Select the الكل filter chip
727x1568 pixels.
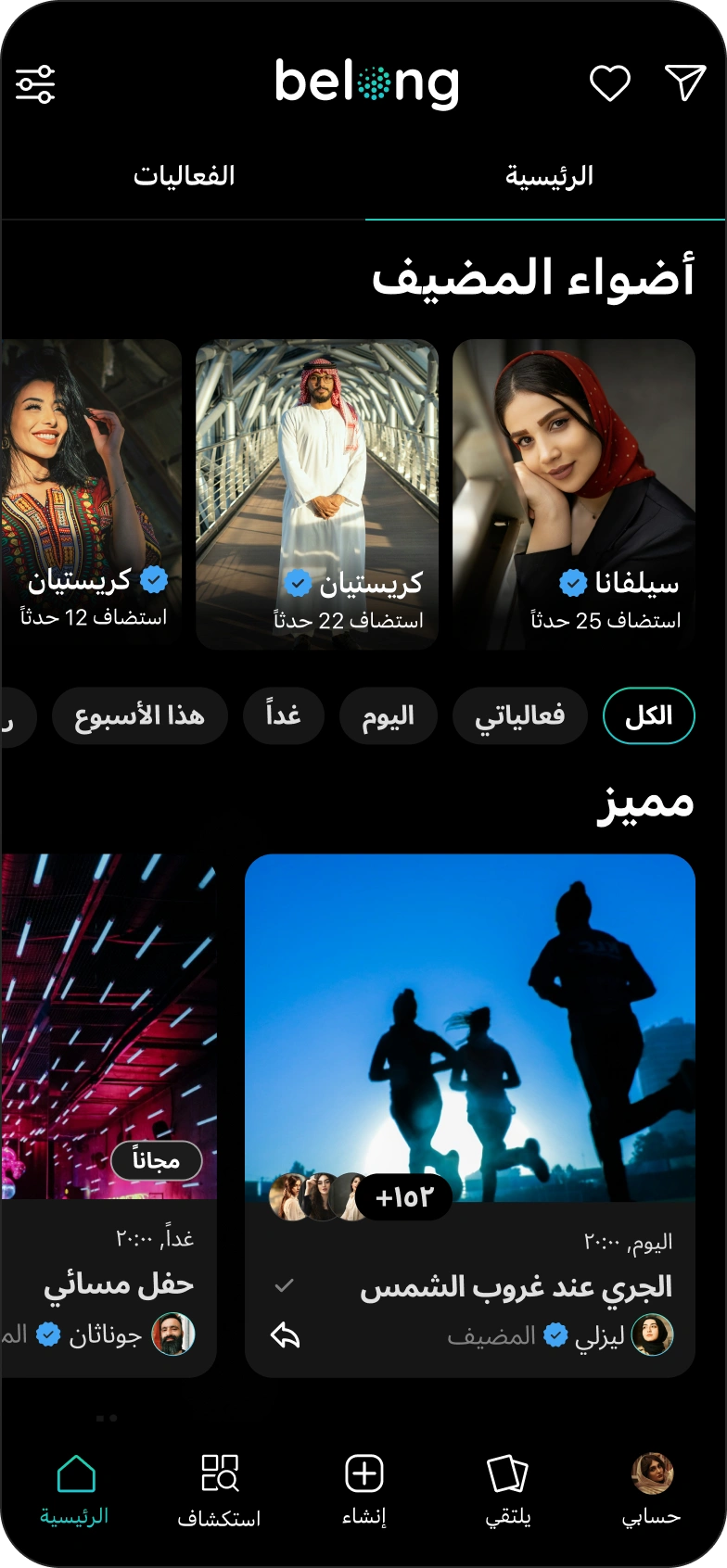click(x=648, y=715)
